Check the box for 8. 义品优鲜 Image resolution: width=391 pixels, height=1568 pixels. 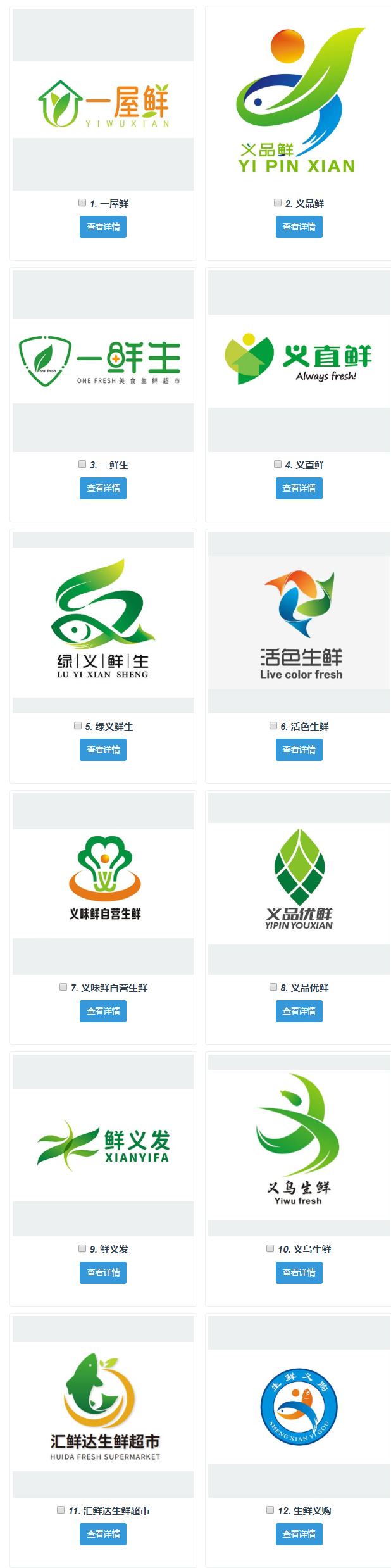(x=273, y=987)
